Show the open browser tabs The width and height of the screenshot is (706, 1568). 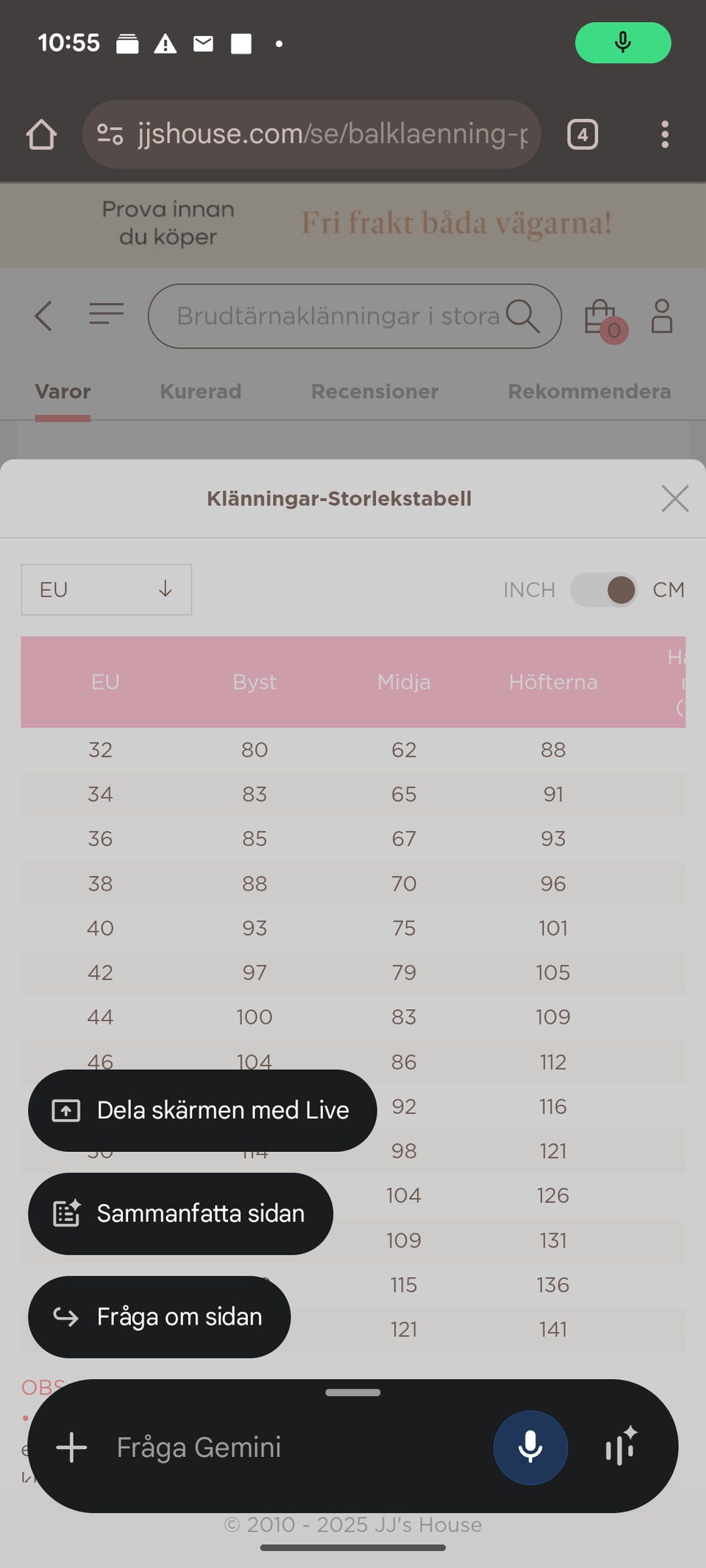point(582,135)
